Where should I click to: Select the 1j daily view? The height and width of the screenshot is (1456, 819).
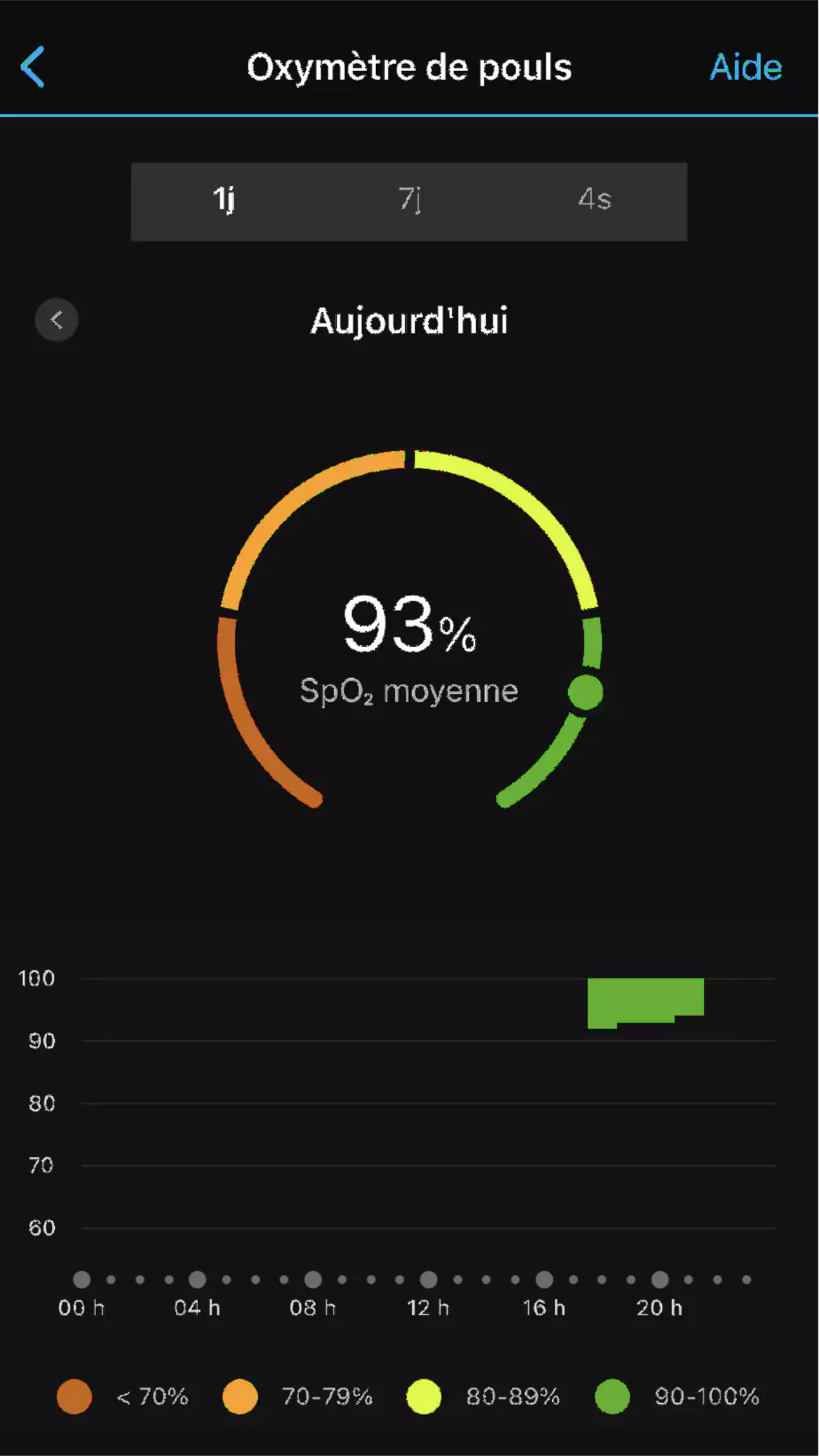coord(223,200)
